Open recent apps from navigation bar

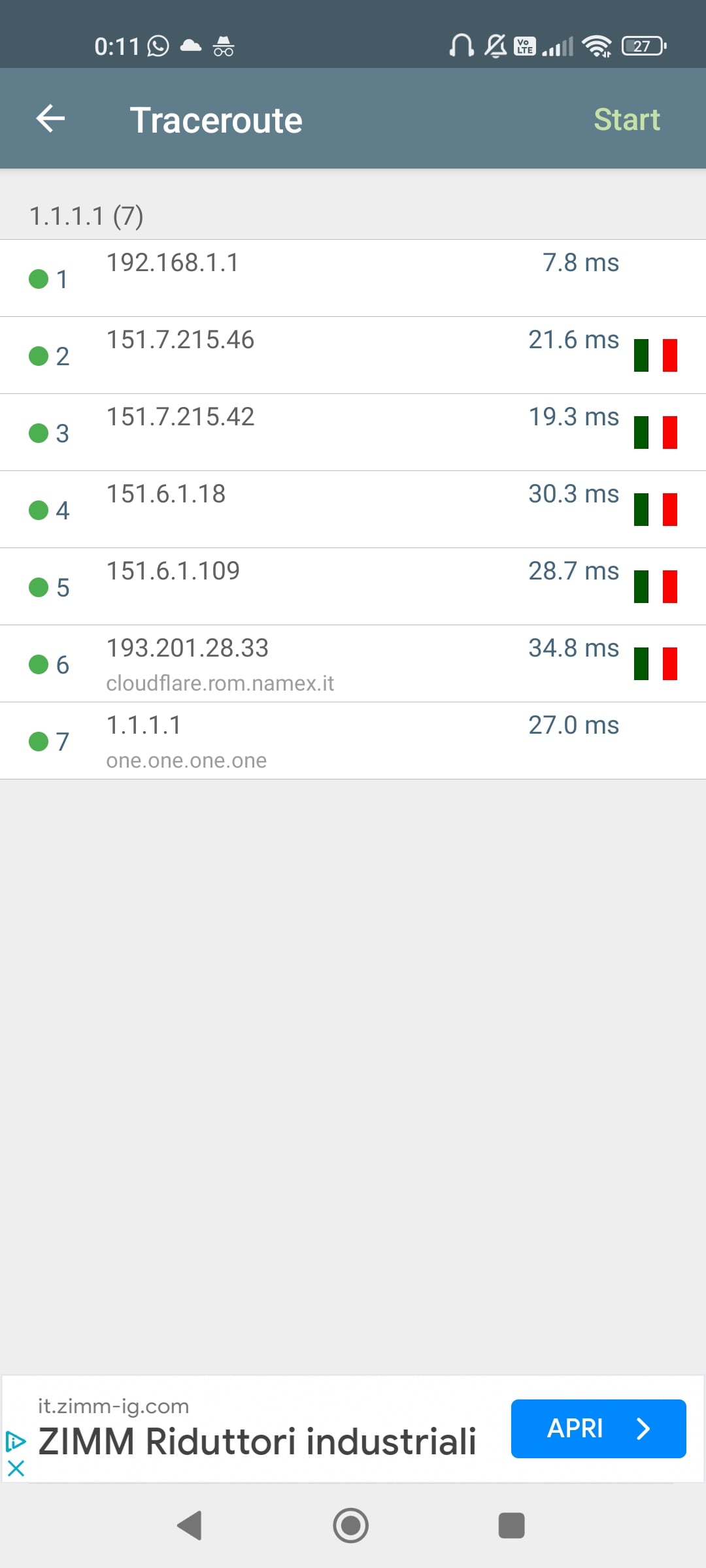click(511, 1526)
